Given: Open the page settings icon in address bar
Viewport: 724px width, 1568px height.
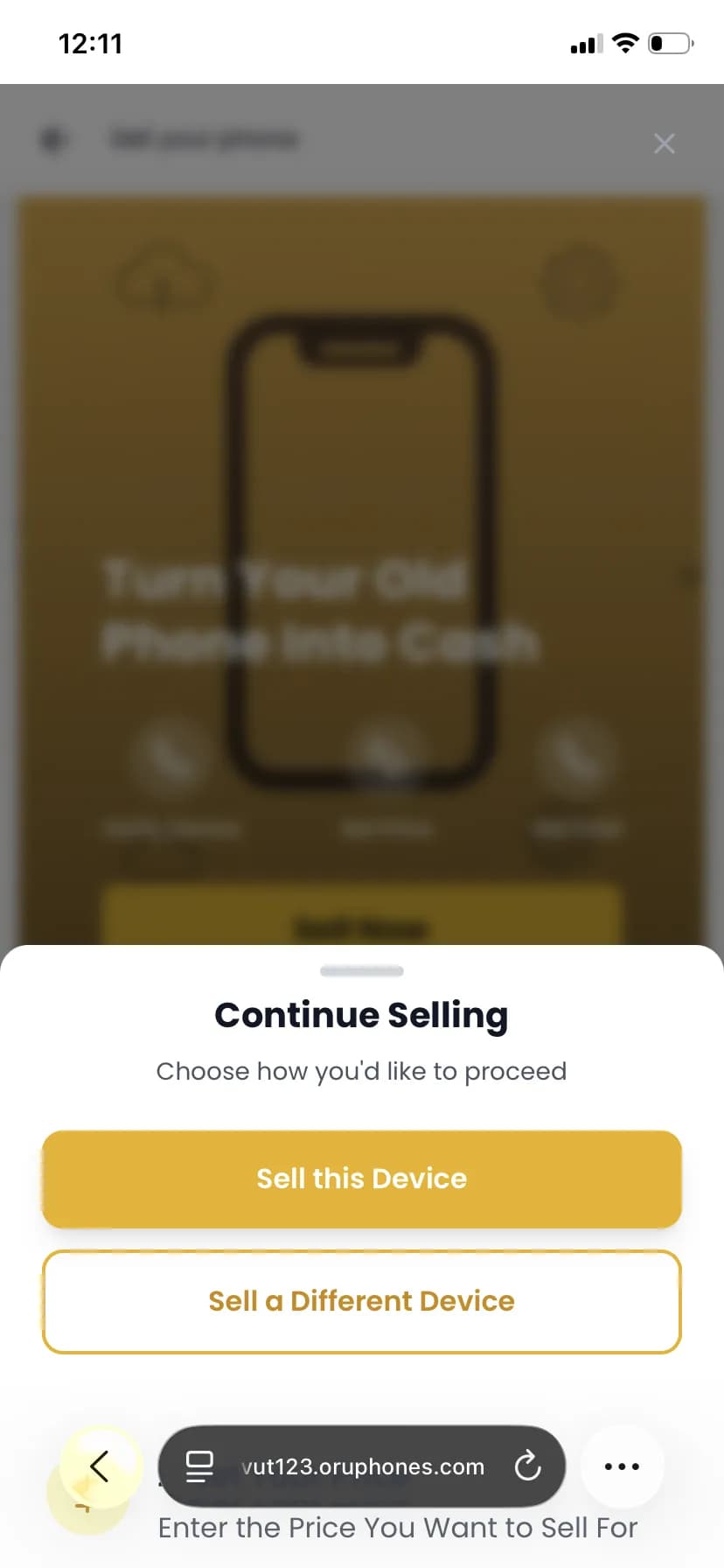Looking at the screenshot, I should point(199,1466).
